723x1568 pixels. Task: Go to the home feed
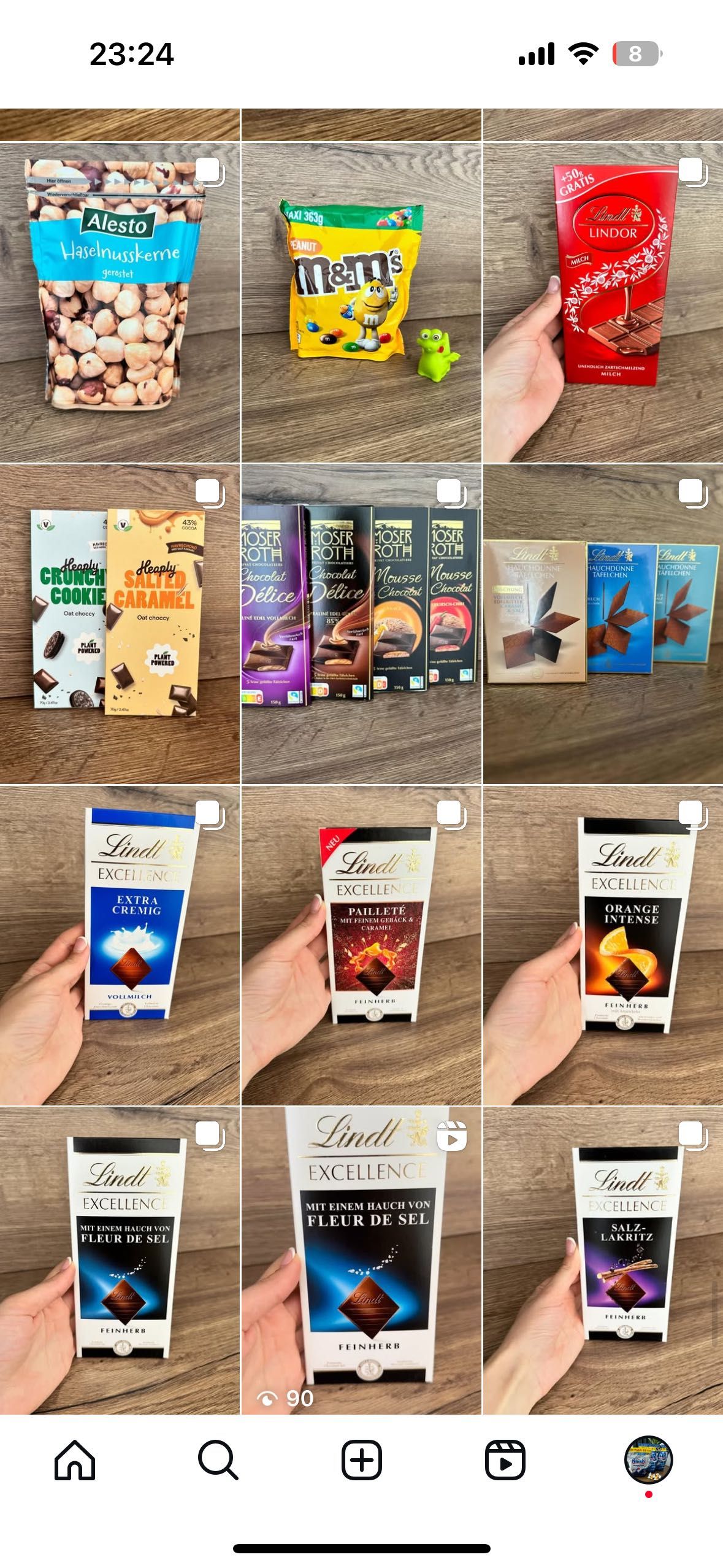(x=75, y=1461)
